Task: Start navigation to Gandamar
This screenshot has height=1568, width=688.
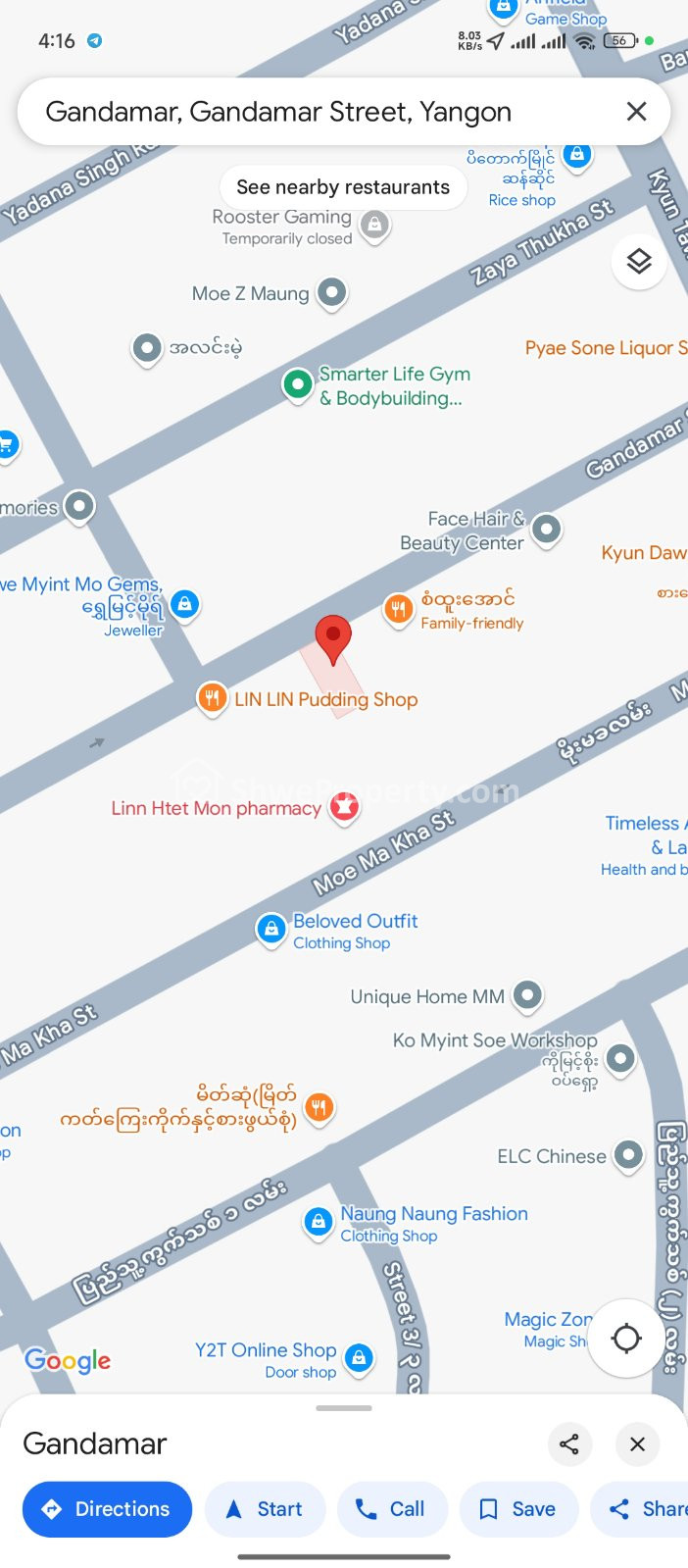Action: [265, 1509]
